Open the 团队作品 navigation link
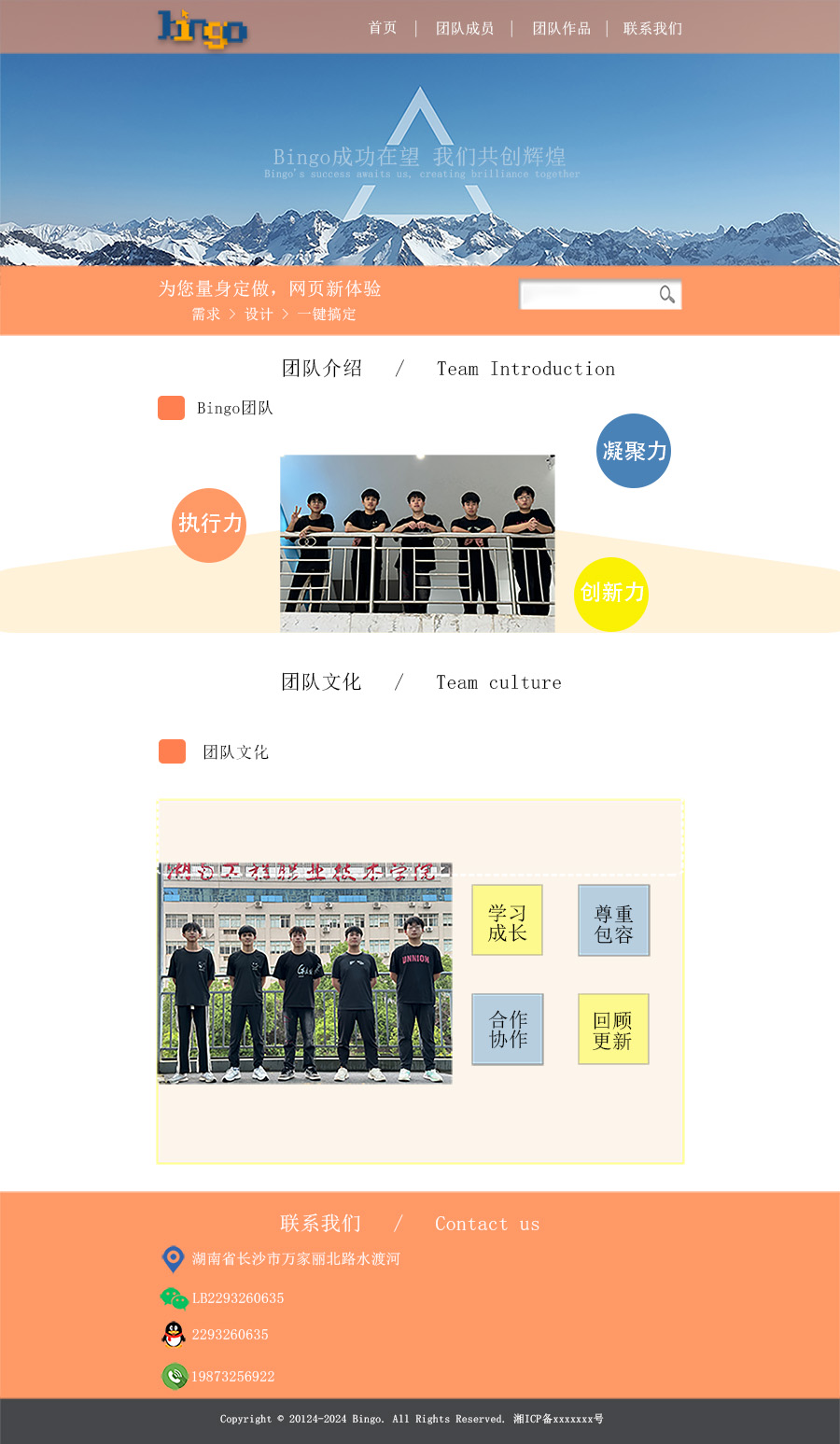 pyautogui.click(x=561, y=28)
